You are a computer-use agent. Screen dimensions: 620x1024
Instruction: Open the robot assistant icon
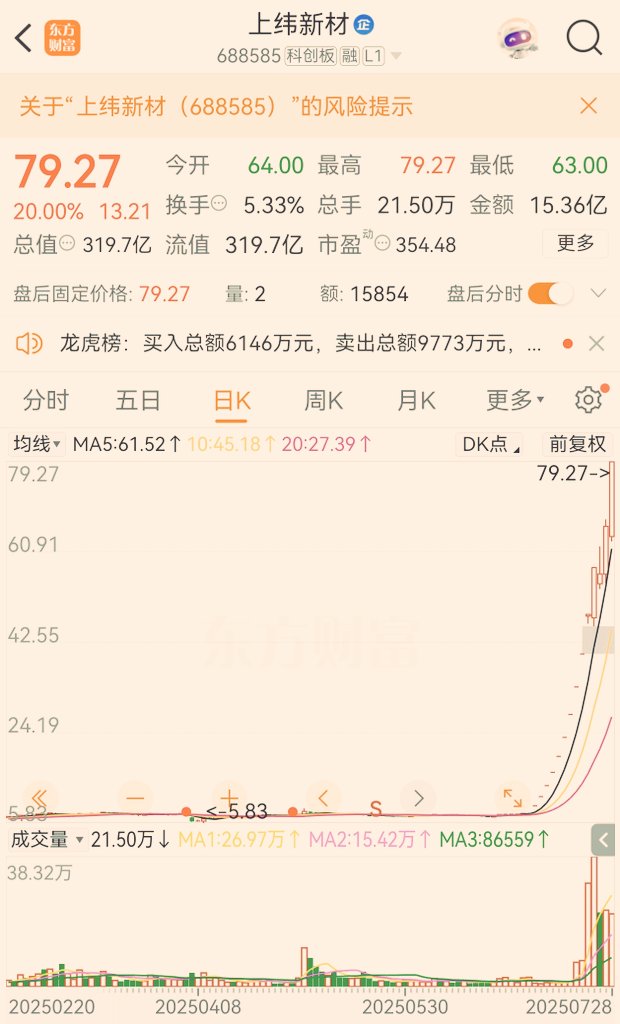518,38
